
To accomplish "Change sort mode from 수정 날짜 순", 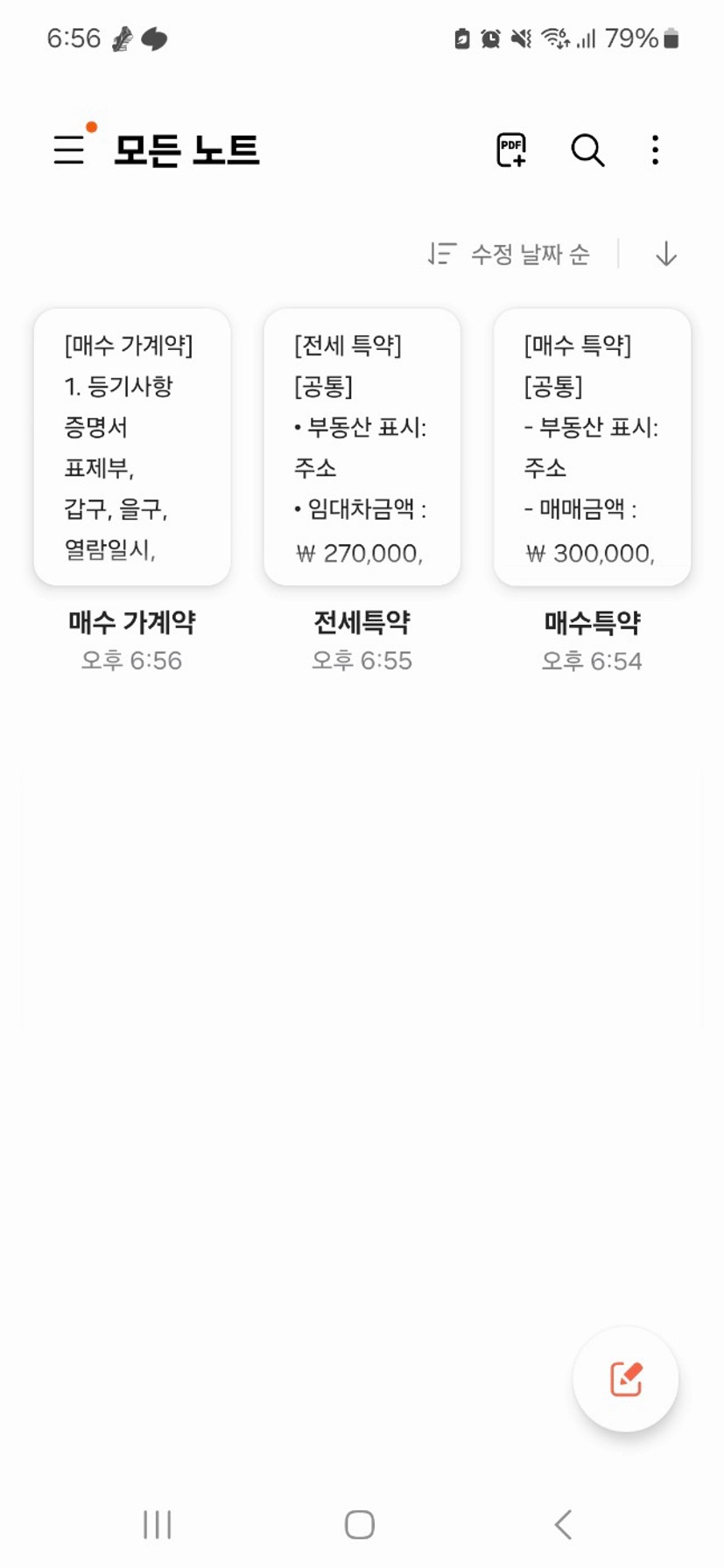I will (509, 254).
